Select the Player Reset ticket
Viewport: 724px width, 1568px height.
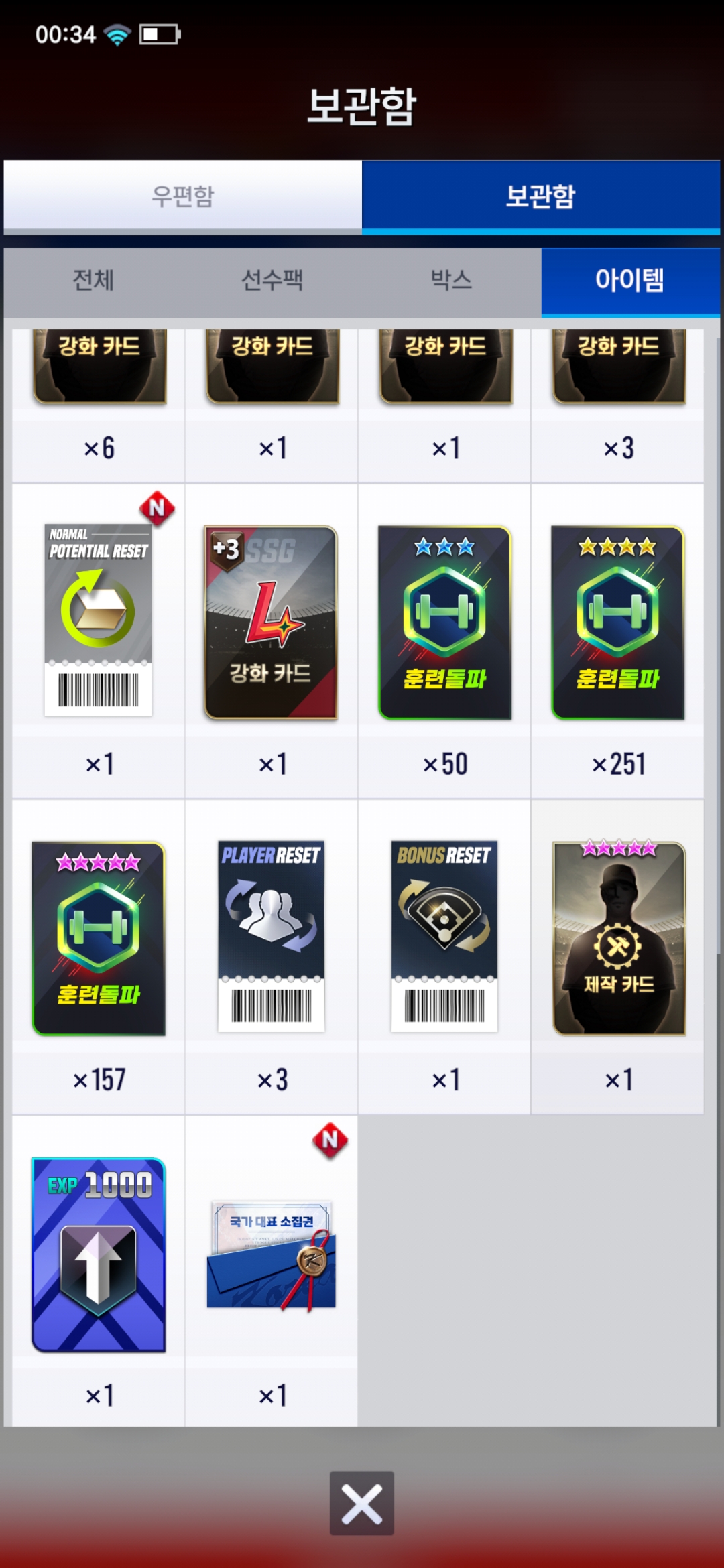tap(271, 937)
